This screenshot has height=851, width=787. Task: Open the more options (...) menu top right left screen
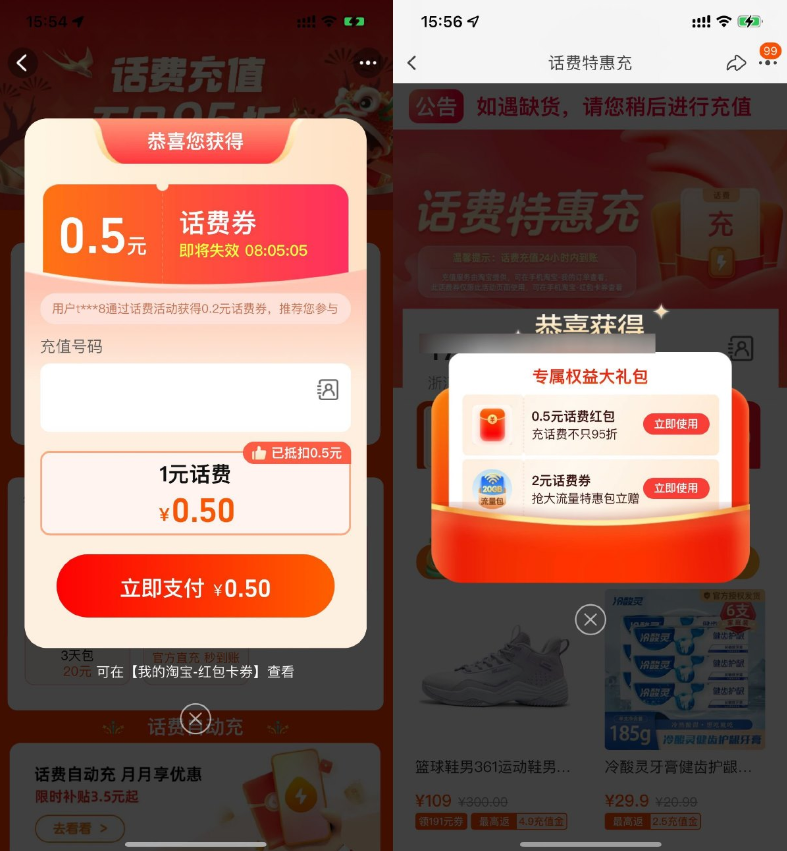point(367,63)
